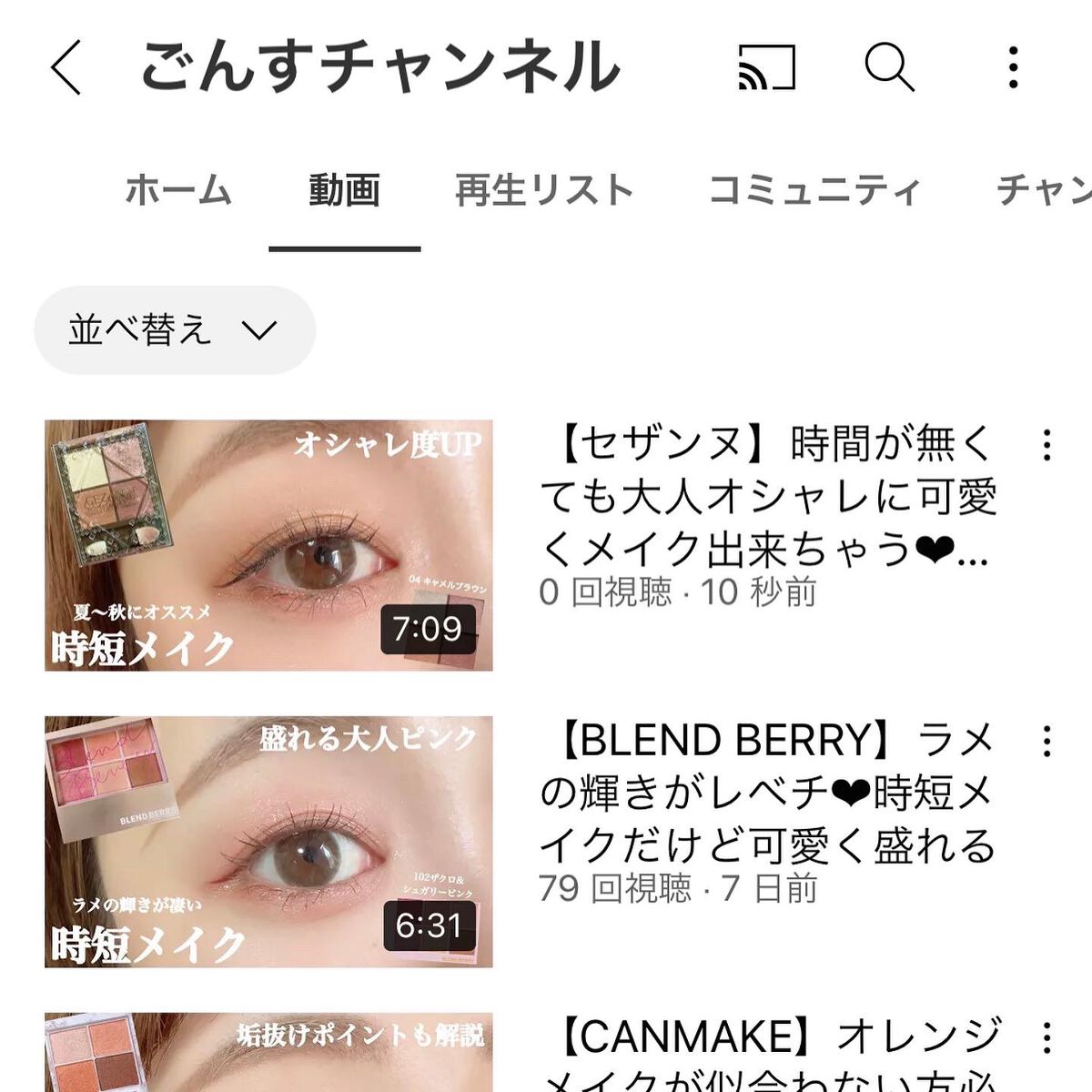This screenshot has width=1092, height=1092.
Task: Open options for the CANMAKE video
Action: click(x=1046, y=1038)
